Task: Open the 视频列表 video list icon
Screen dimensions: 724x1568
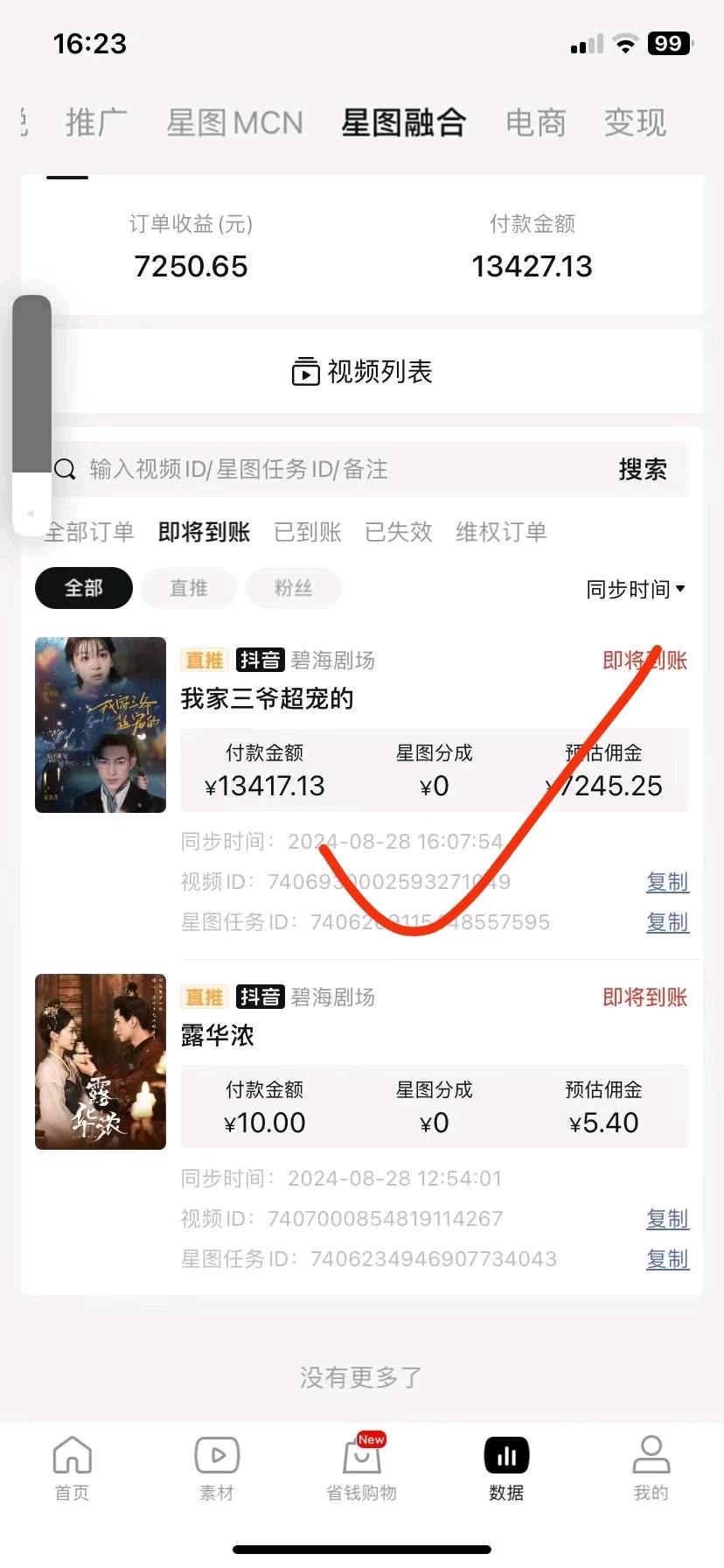Action: coord(304,371)
